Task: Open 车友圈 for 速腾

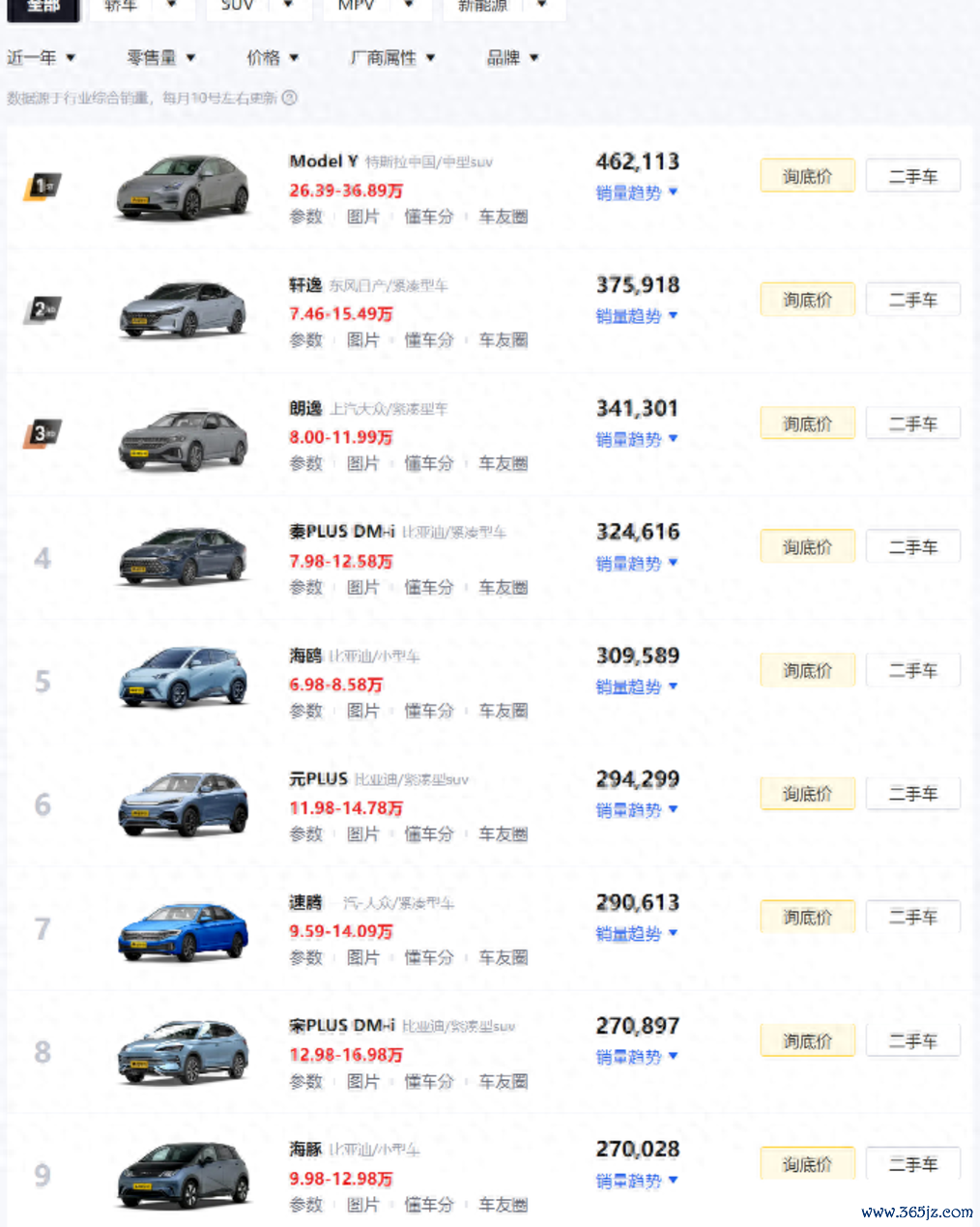Action: click(503, 957)
